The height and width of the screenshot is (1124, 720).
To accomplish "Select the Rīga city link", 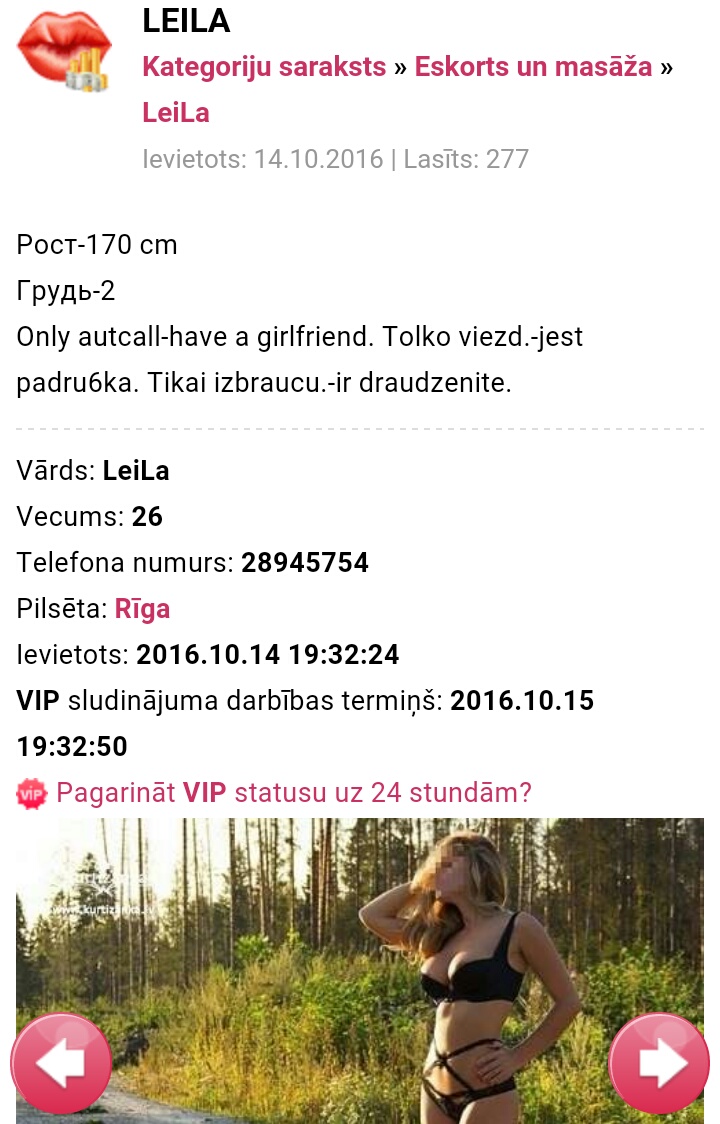I will coord(142,609).
